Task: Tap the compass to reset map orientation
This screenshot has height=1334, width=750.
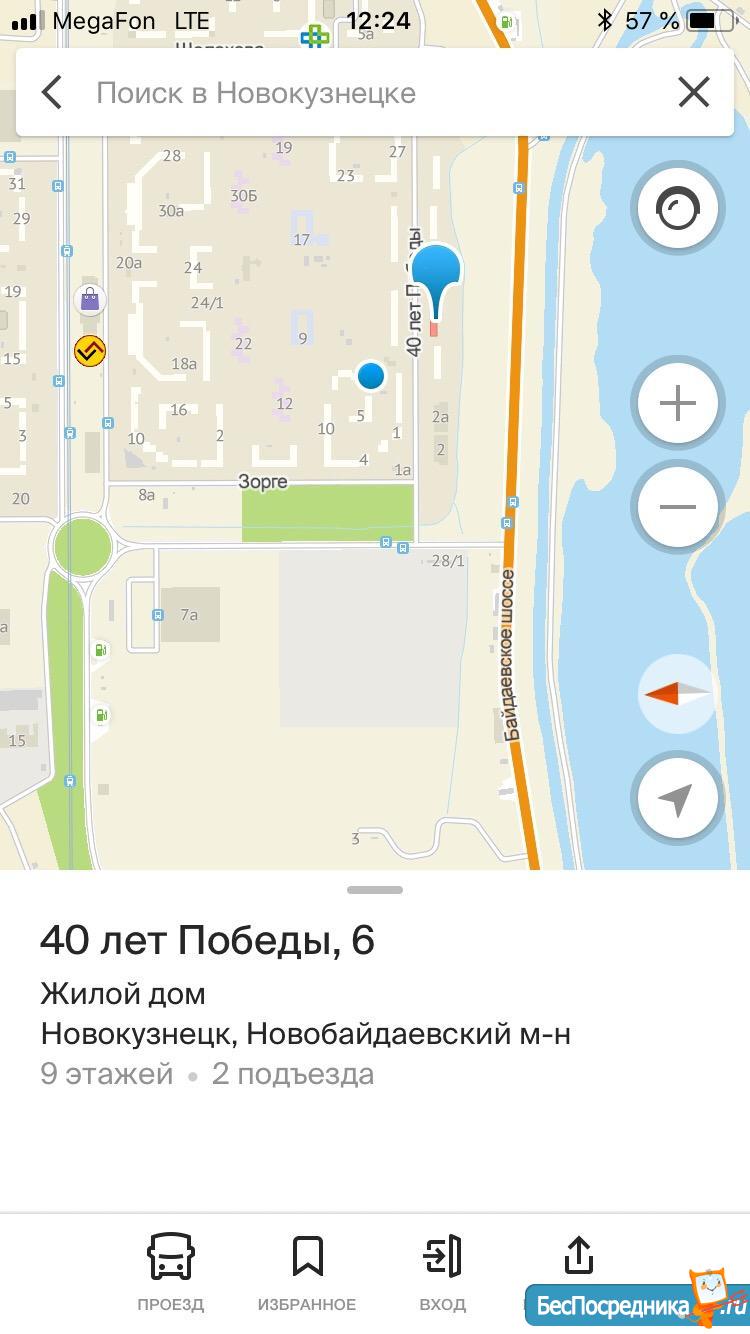Action: click(x=676, y=693)
